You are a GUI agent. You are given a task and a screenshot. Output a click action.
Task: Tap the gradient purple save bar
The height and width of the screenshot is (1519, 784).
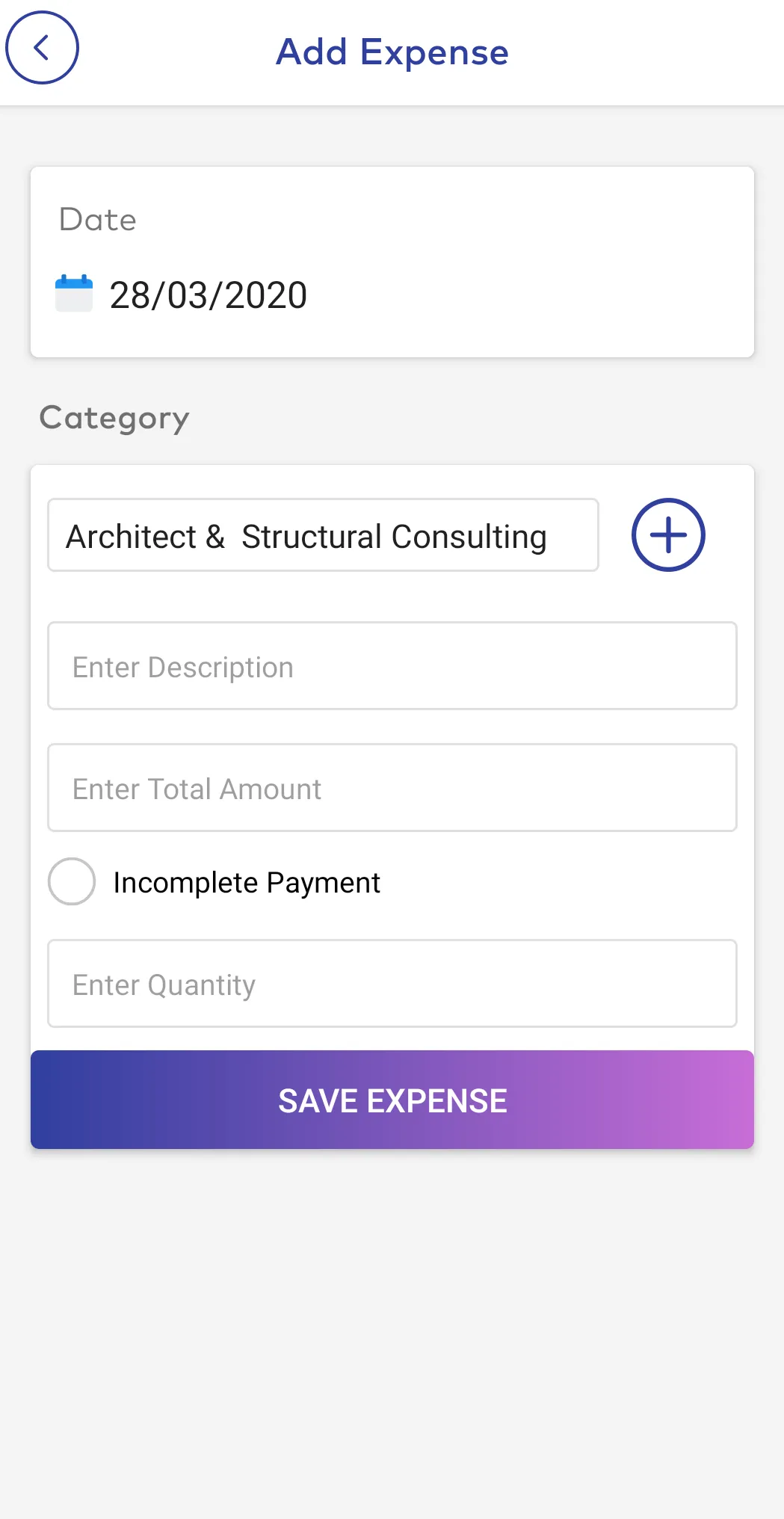coord(392,1100)
